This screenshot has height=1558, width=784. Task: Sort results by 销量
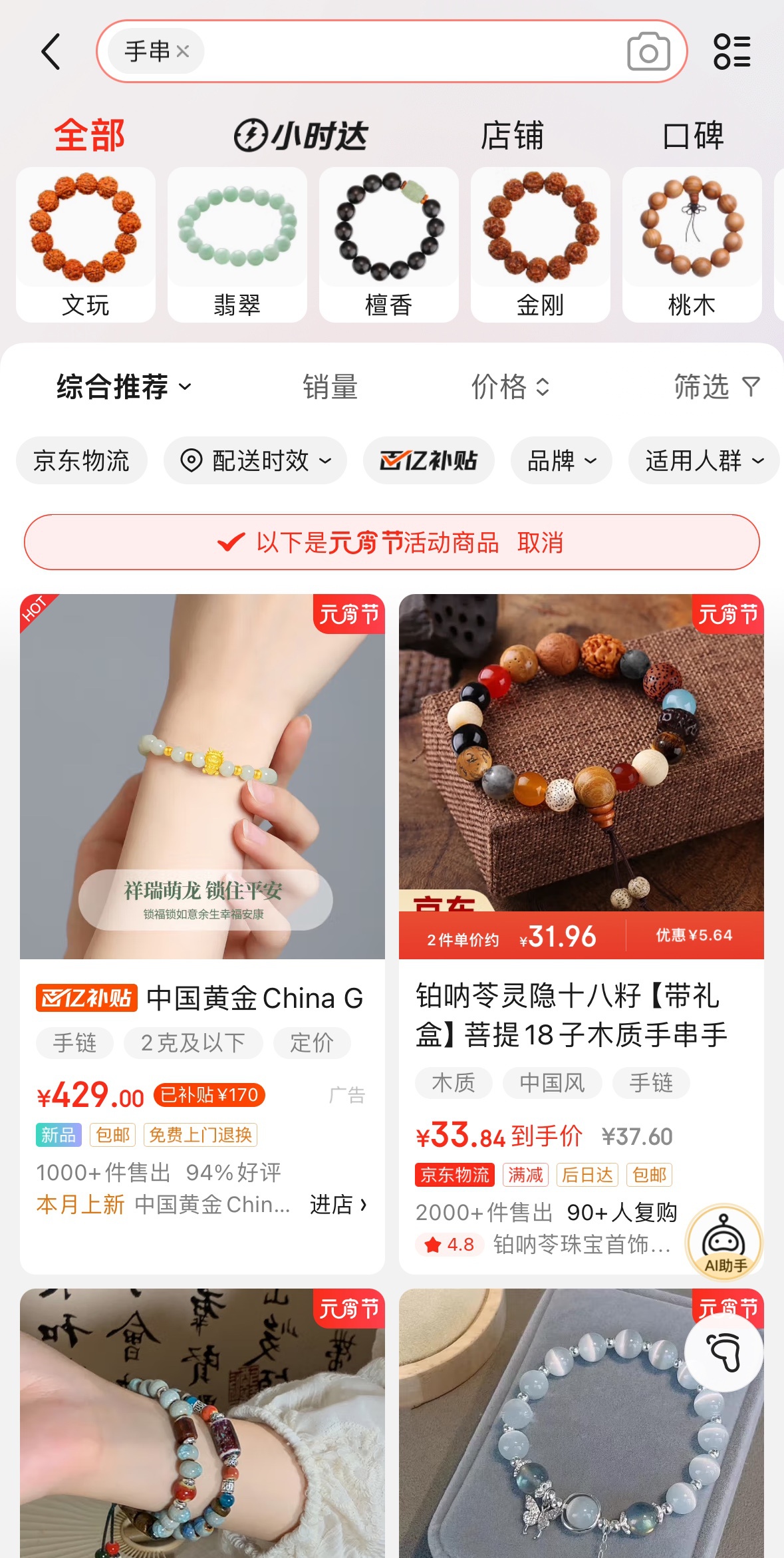pyautogui.click(x=330, y=387)
